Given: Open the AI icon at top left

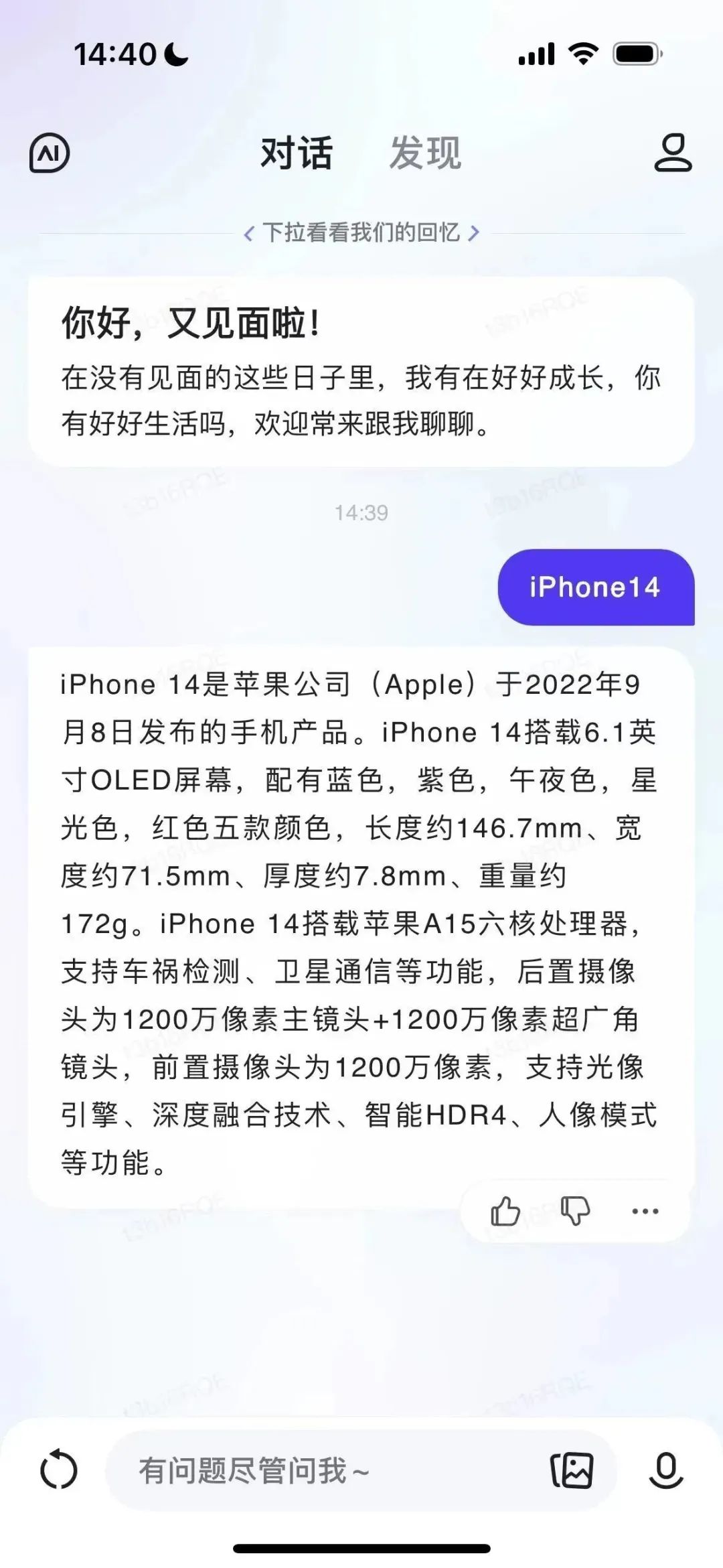Looking at the screenshot, I should pos(50,153).
